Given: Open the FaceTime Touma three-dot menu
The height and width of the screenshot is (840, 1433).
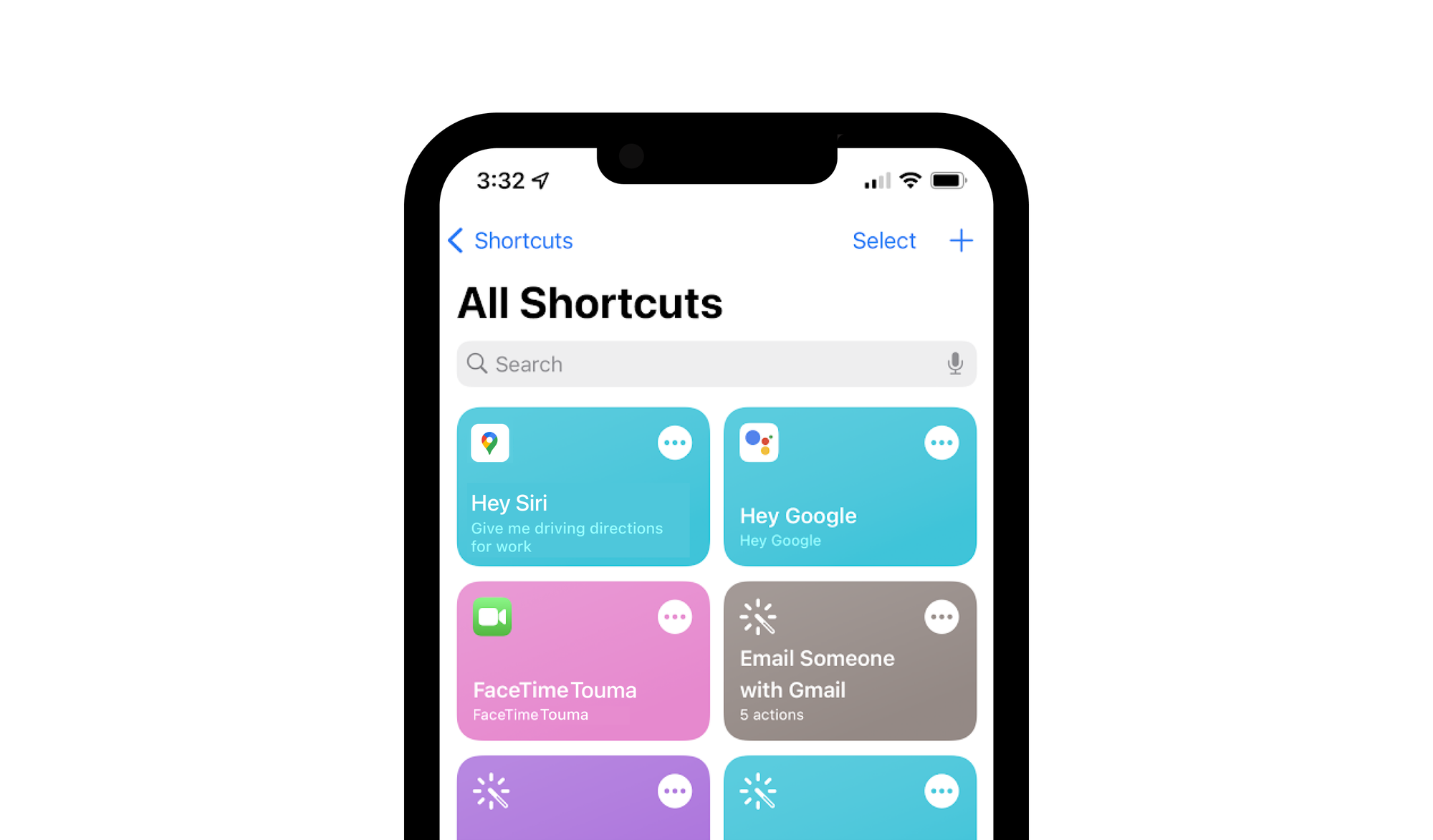Looking at the screenshot, I should pos(674,617).
